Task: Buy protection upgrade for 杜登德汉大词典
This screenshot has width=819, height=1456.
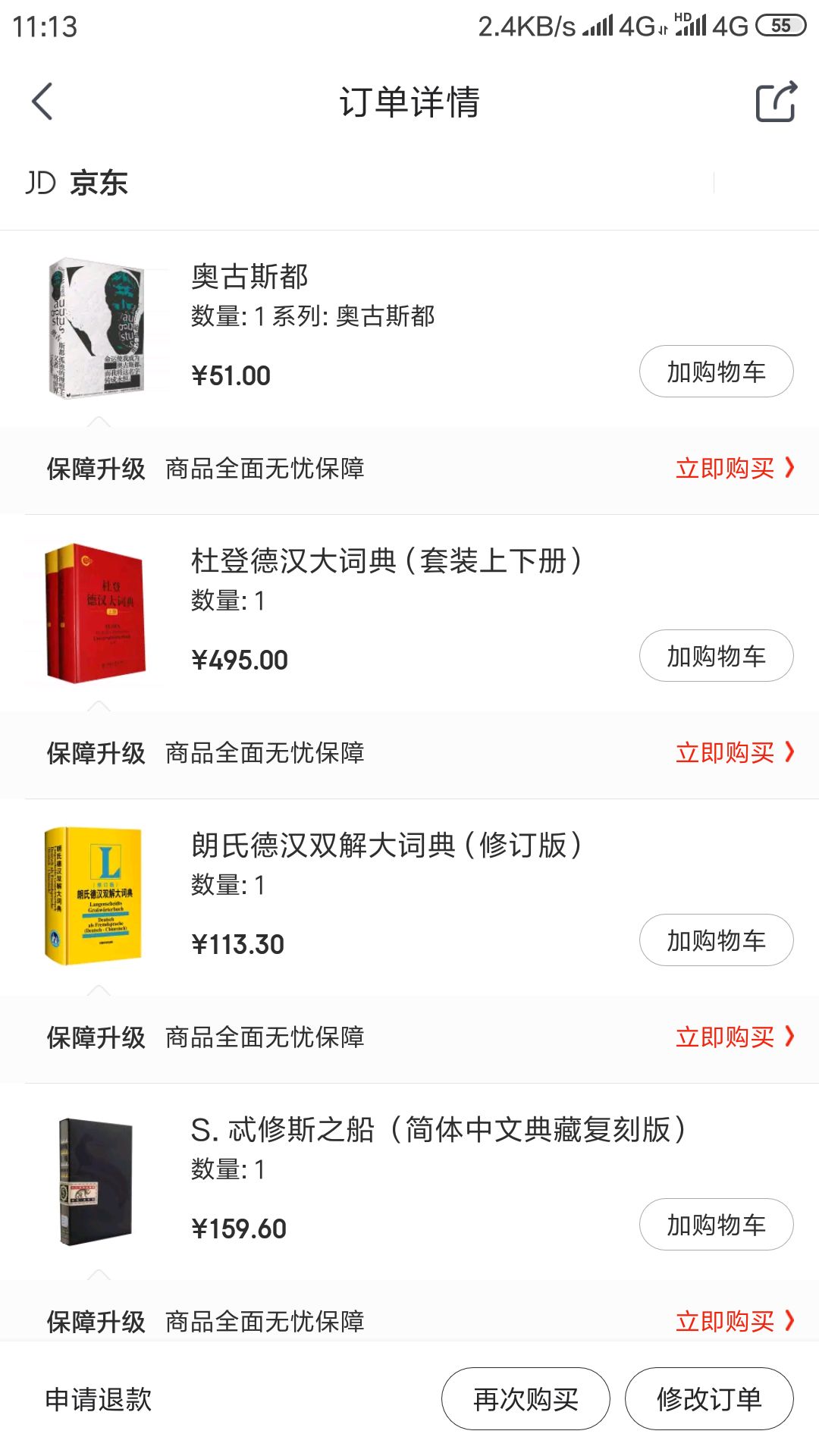Action: pyautogui.click(x=734, y=753)
